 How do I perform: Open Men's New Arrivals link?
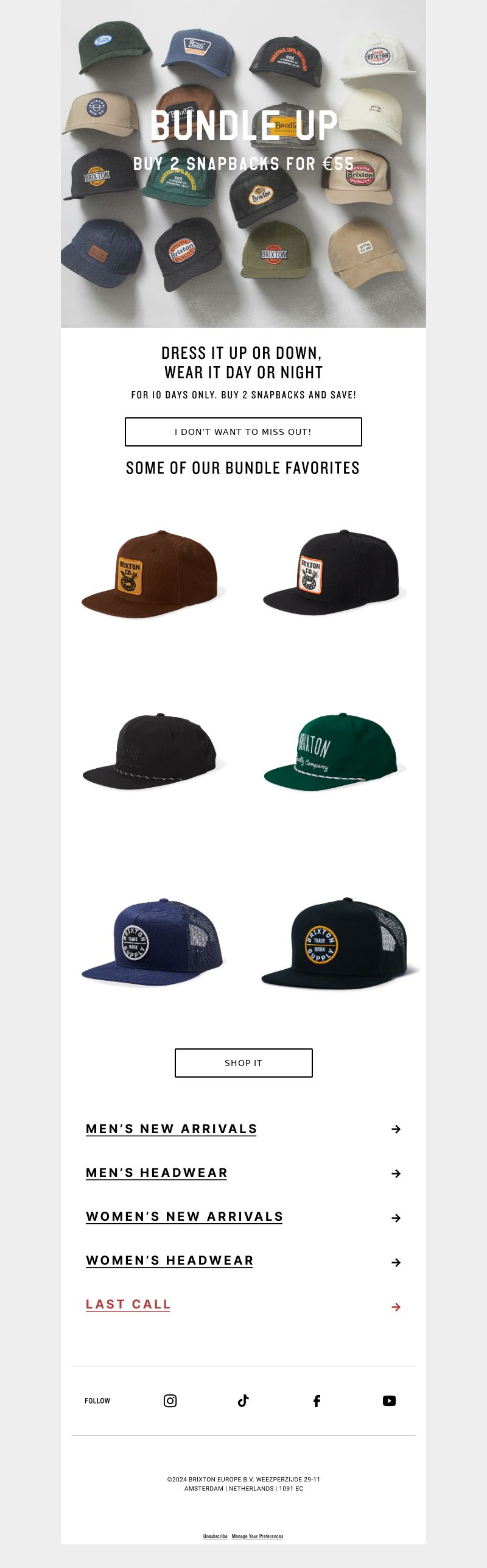tap(172, 1129)
